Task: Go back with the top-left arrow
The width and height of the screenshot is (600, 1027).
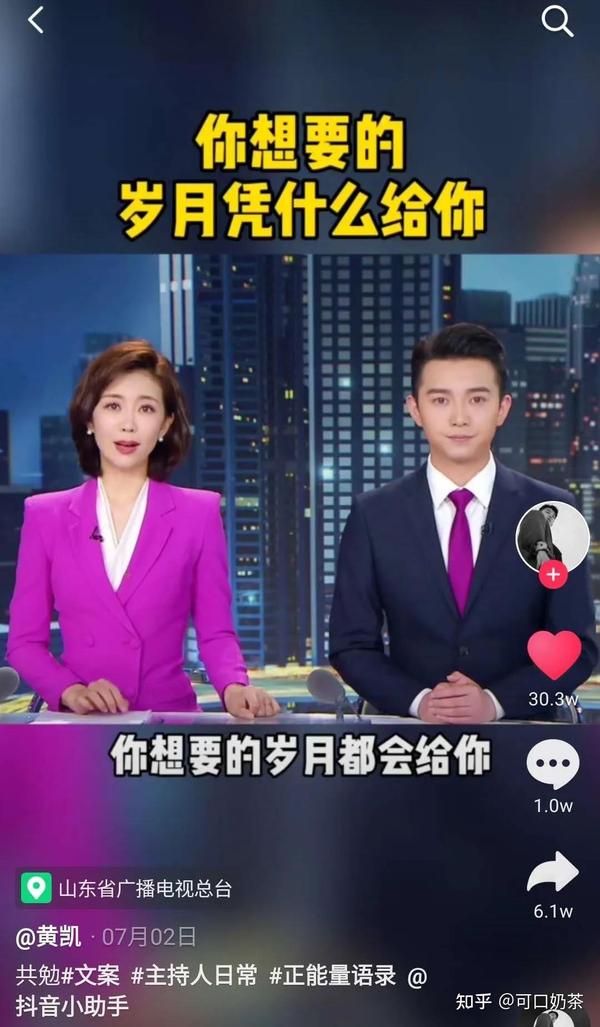Action: 36,19
